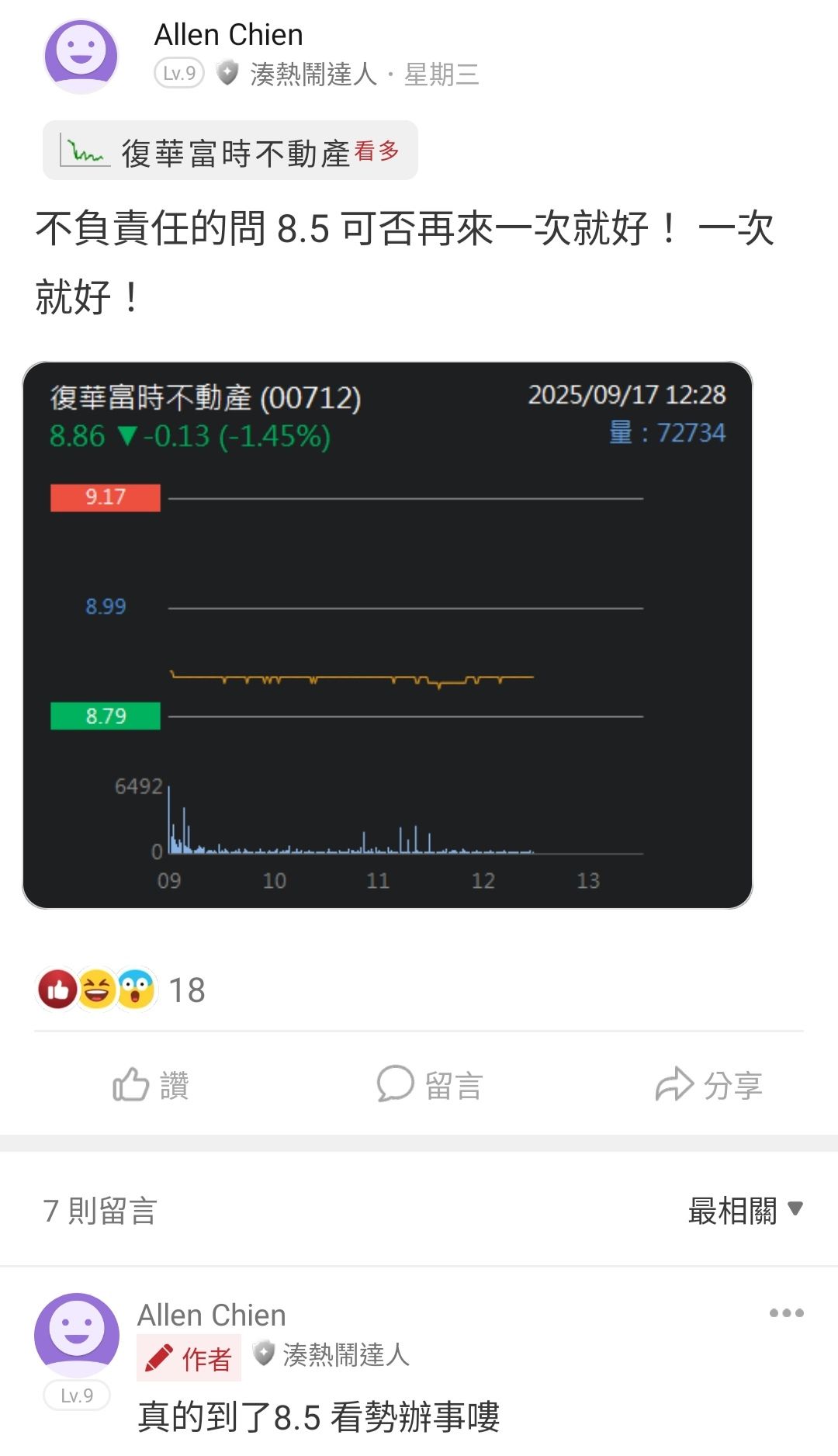
Task: View the 00712 stock chart image
Action: click(387, 635)
